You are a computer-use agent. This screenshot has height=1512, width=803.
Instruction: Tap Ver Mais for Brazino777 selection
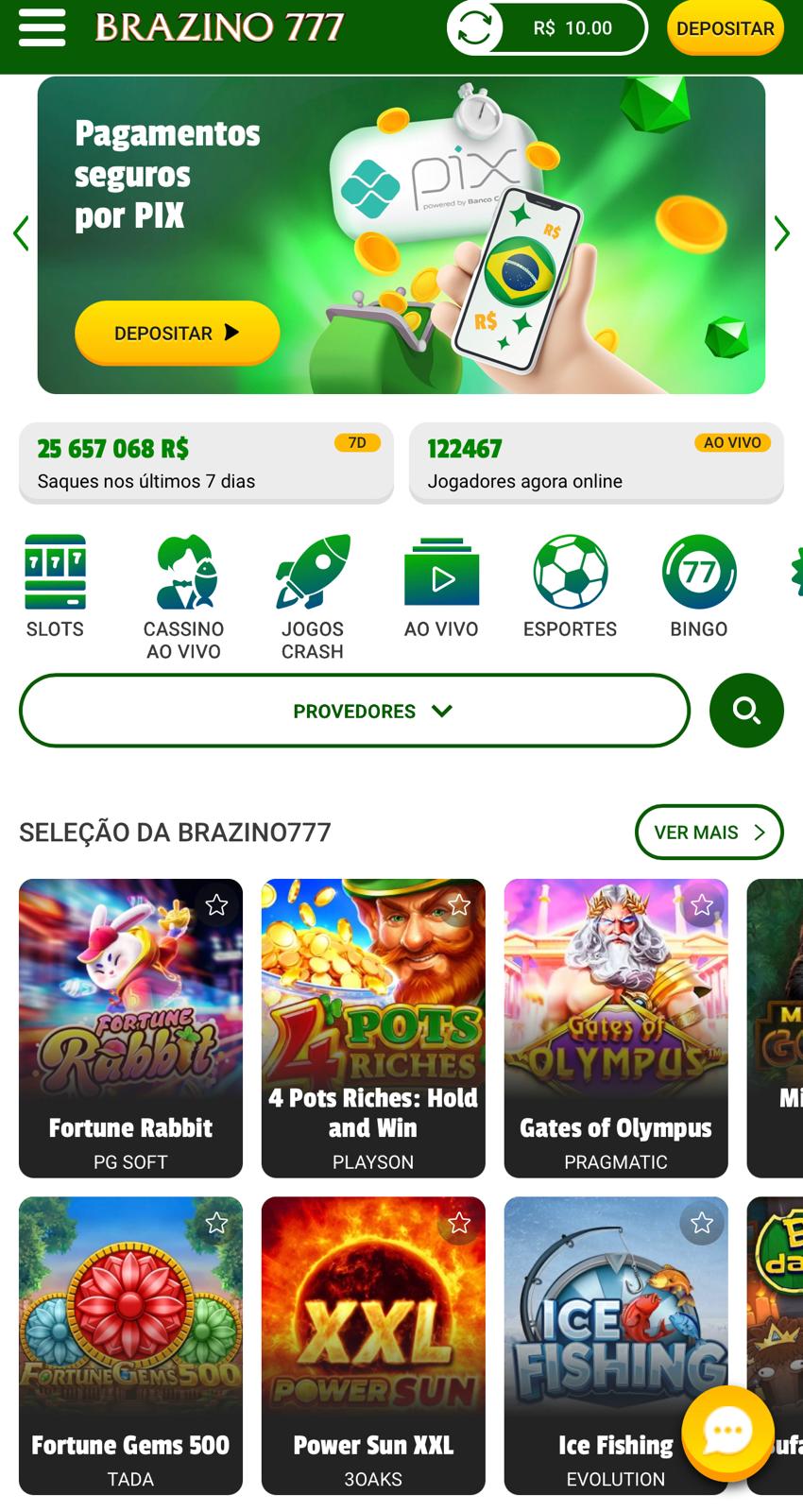tap(709, 832)
